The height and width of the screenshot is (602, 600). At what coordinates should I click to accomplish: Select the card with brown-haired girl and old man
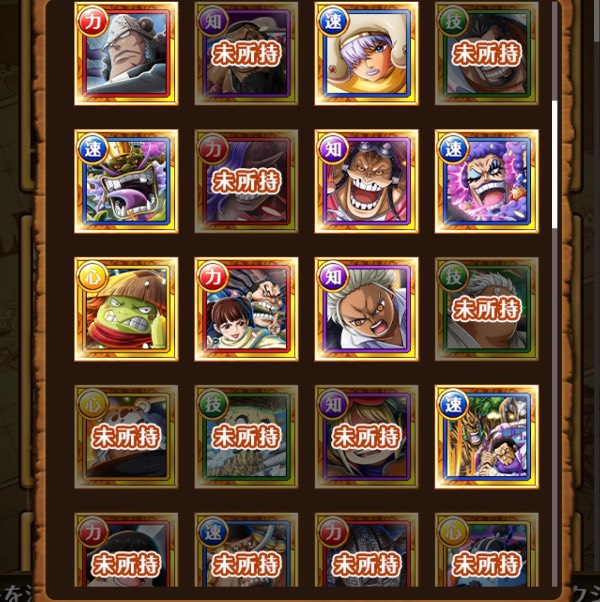(246, 308)
